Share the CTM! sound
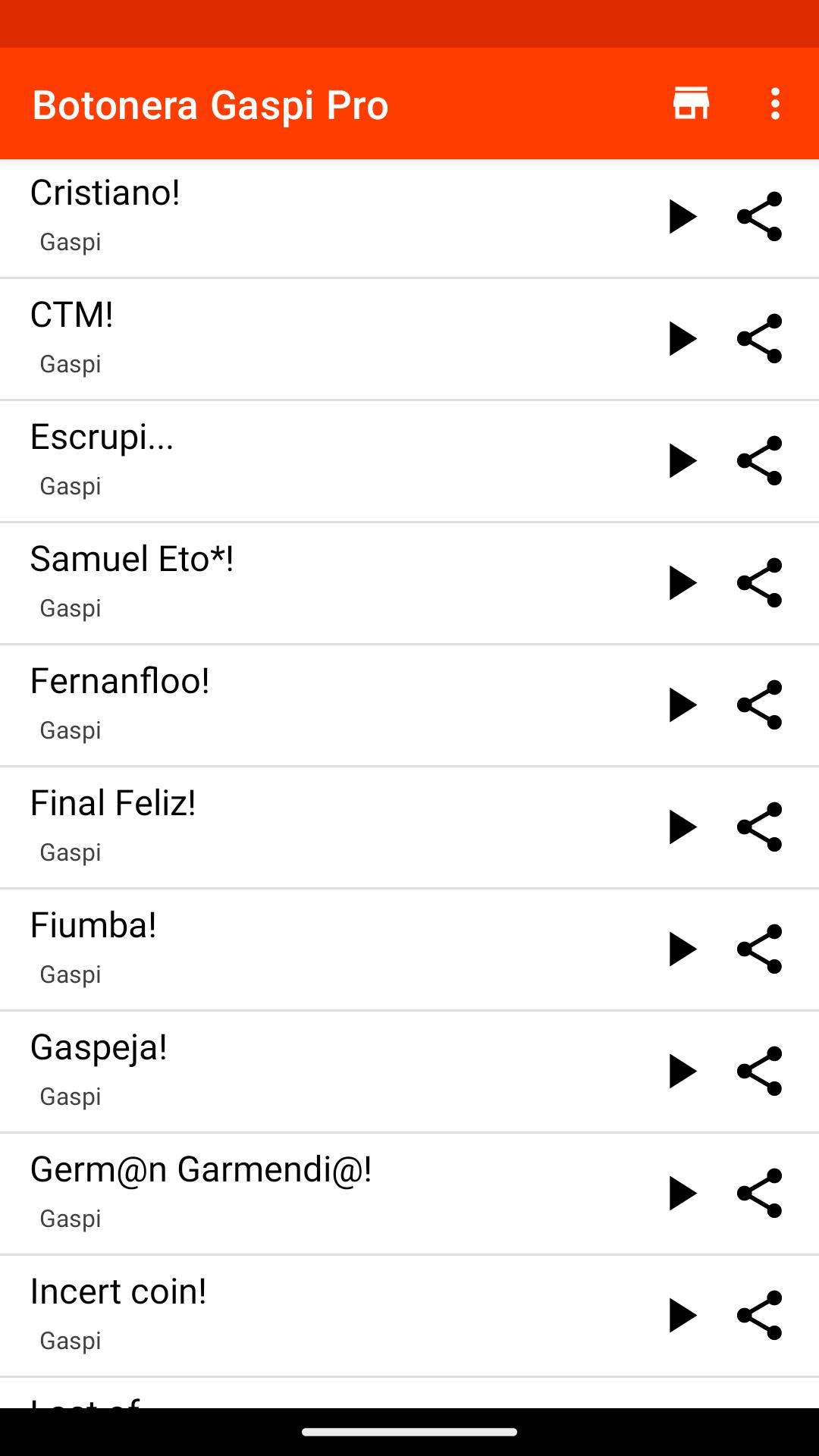Image resolution: width=819 pixels, height=1456 pixels. (759, 339)
